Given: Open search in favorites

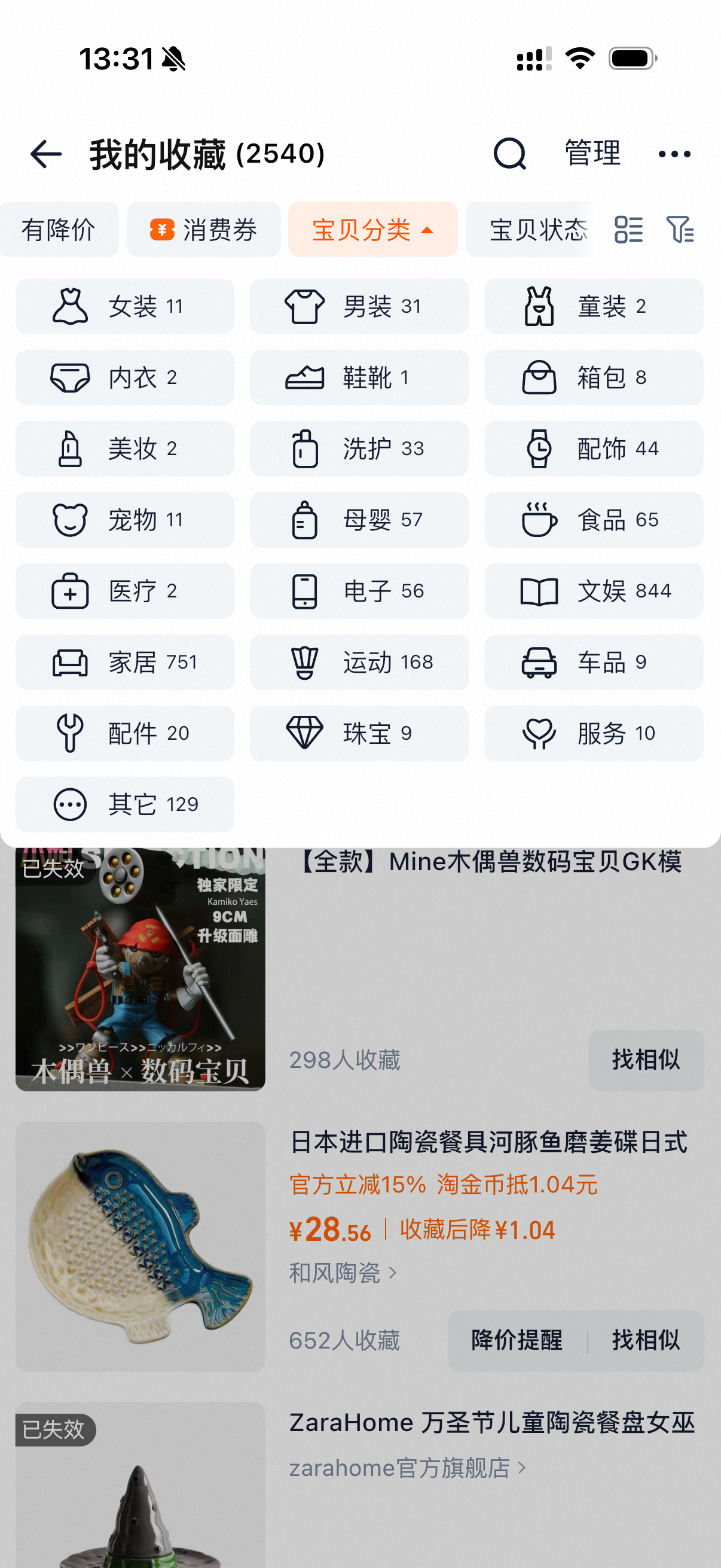Looking at the screenshot, I should tap(509, 153).
